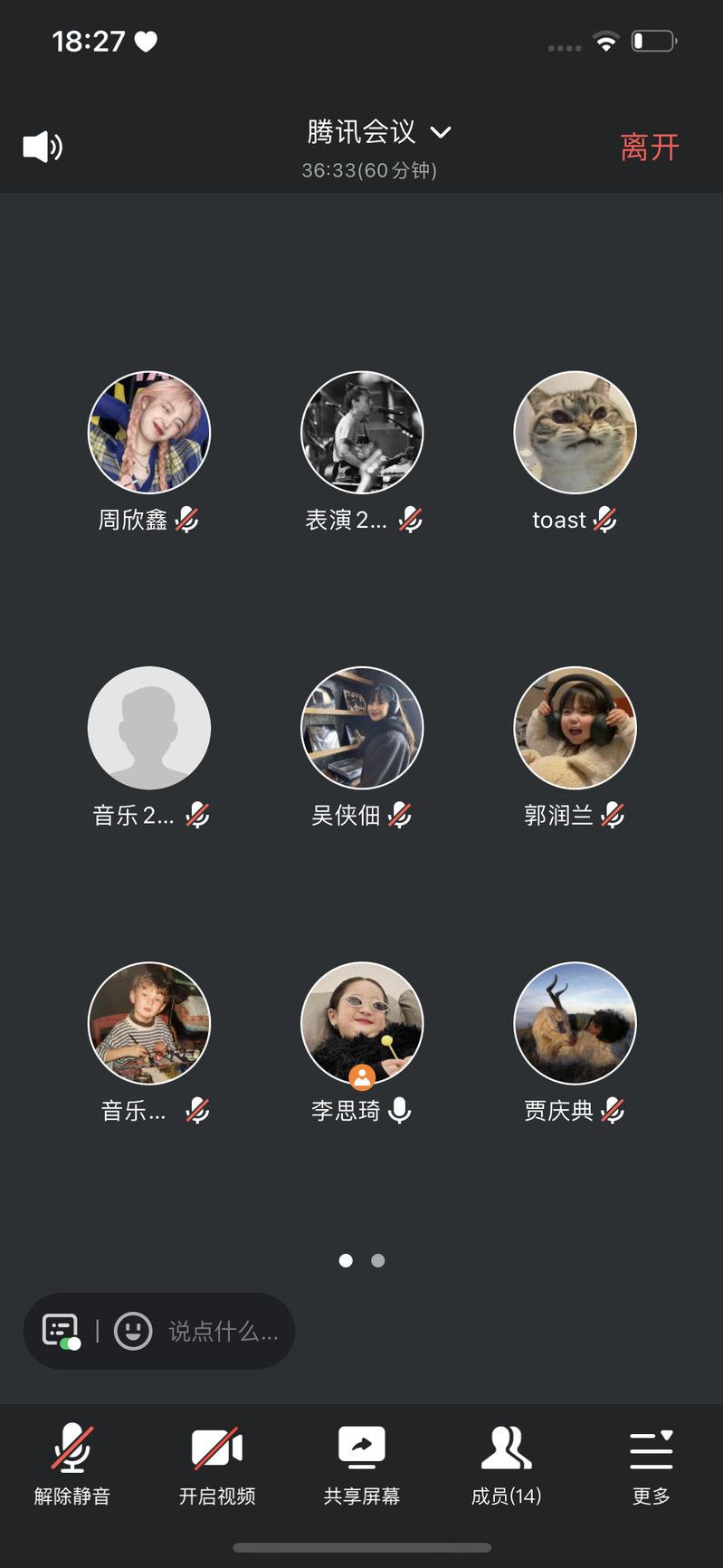The width and height of the screenshot is (723, 1568).
Task: Turn on camera with 开启视频
Action: [217, 1463]
